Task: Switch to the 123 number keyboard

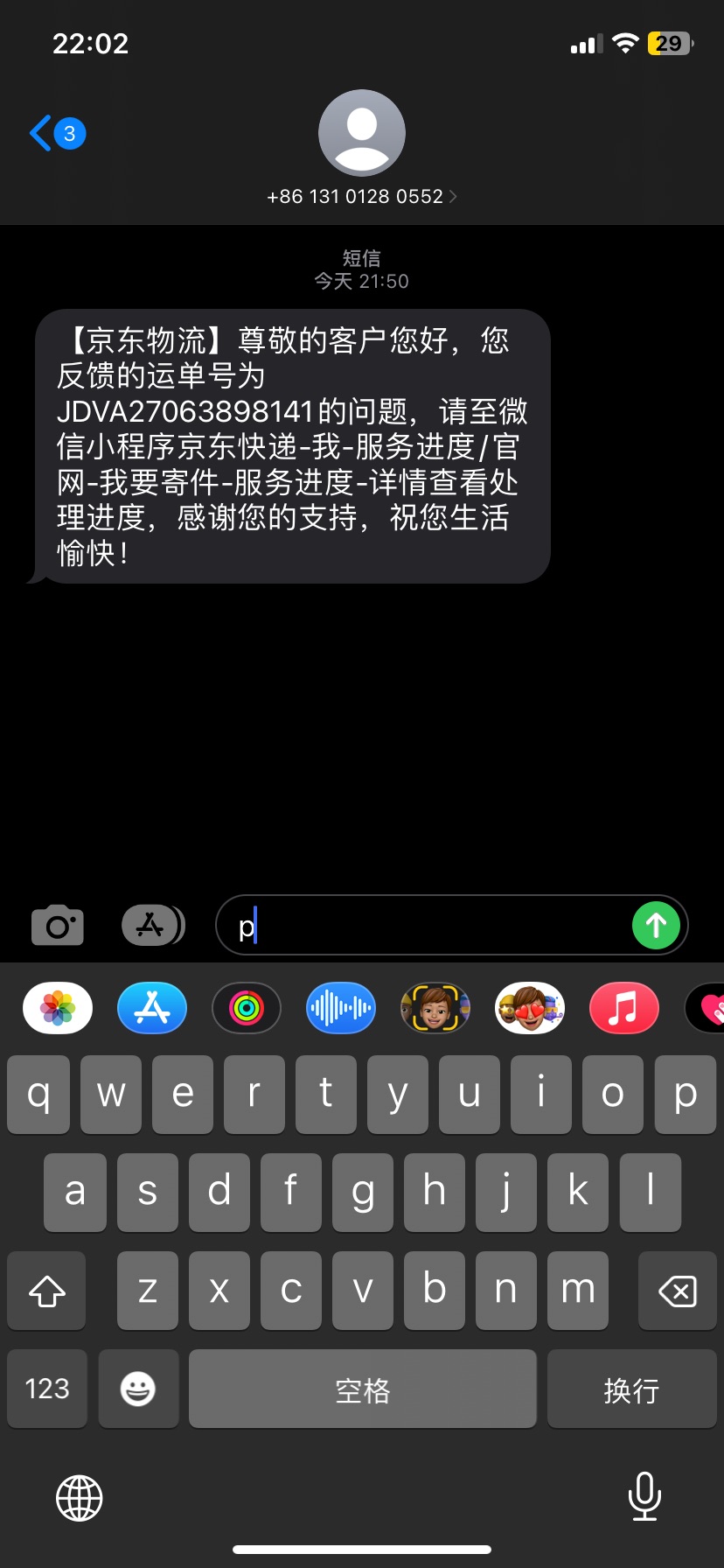Action: coord(47,1389)
